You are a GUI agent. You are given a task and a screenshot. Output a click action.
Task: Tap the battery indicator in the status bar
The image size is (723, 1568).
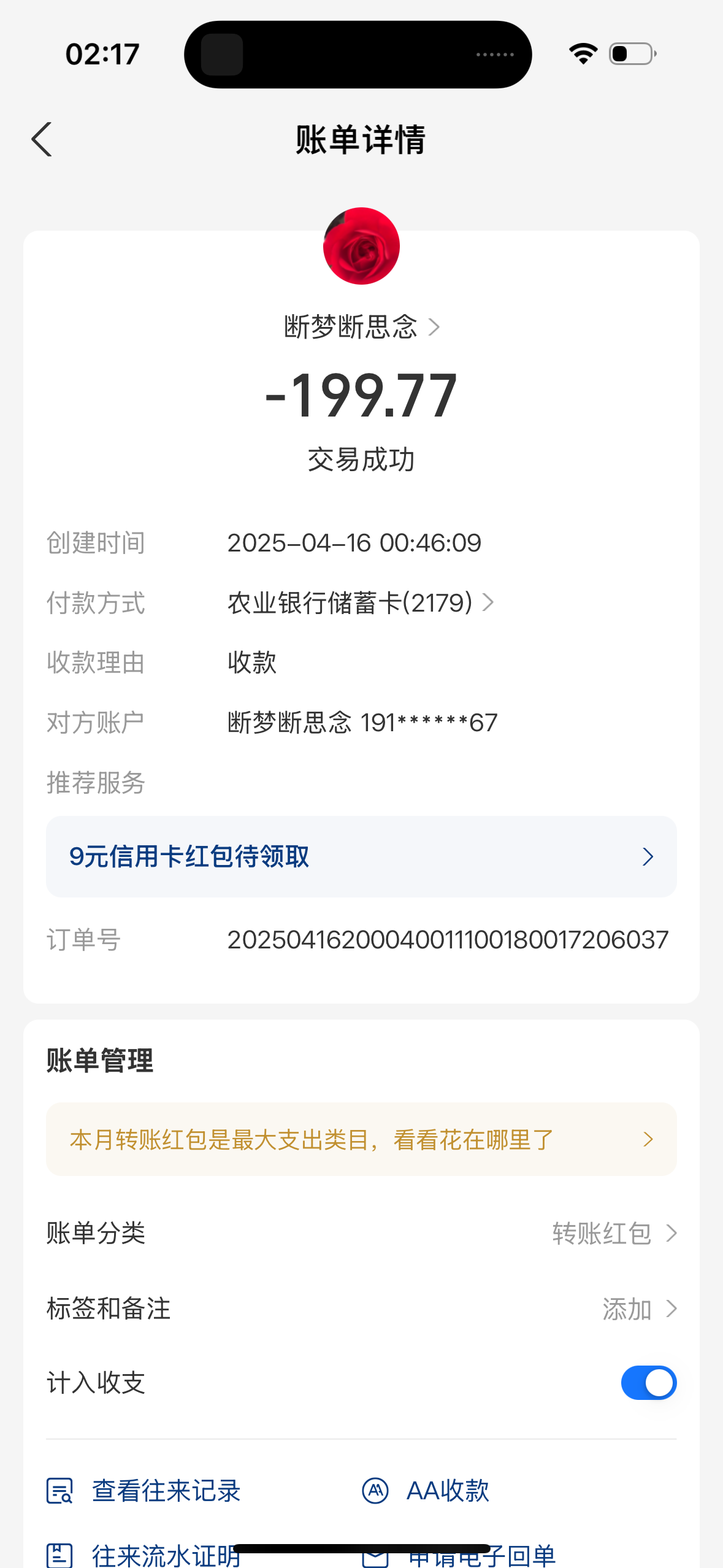(632, 53)
